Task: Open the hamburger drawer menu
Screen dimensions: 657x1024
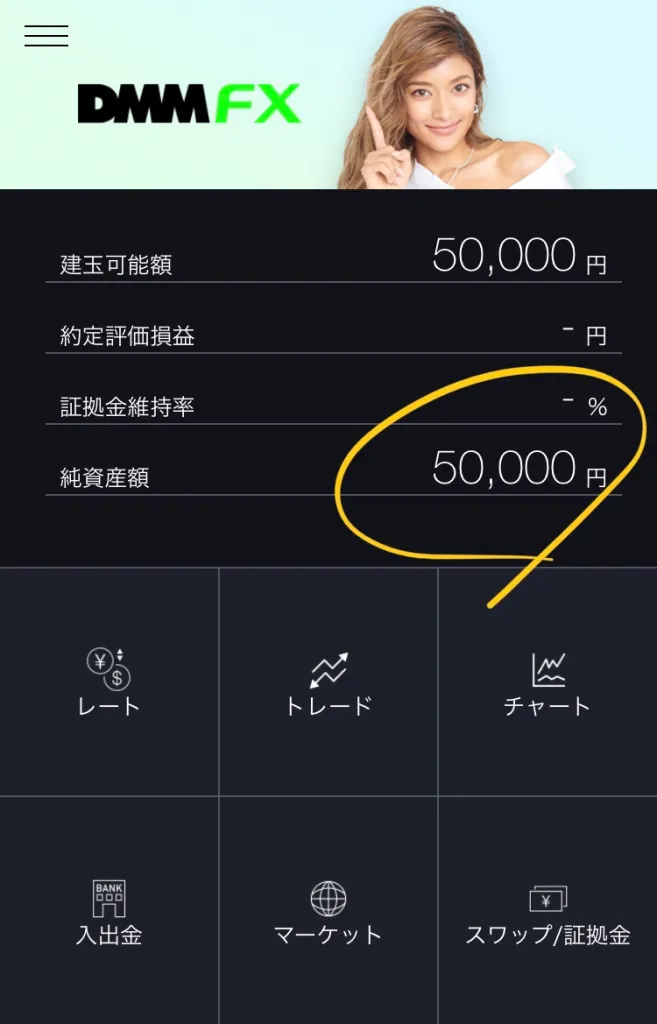Action: [46, 36]
